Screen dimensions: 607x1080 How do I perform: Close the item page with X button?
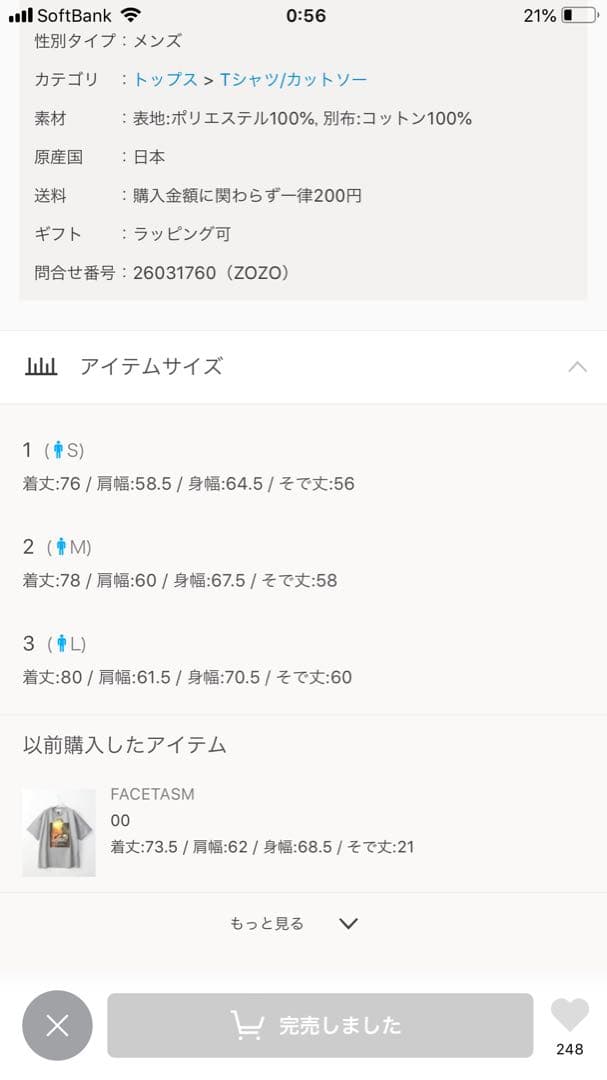click(57, 1025)
